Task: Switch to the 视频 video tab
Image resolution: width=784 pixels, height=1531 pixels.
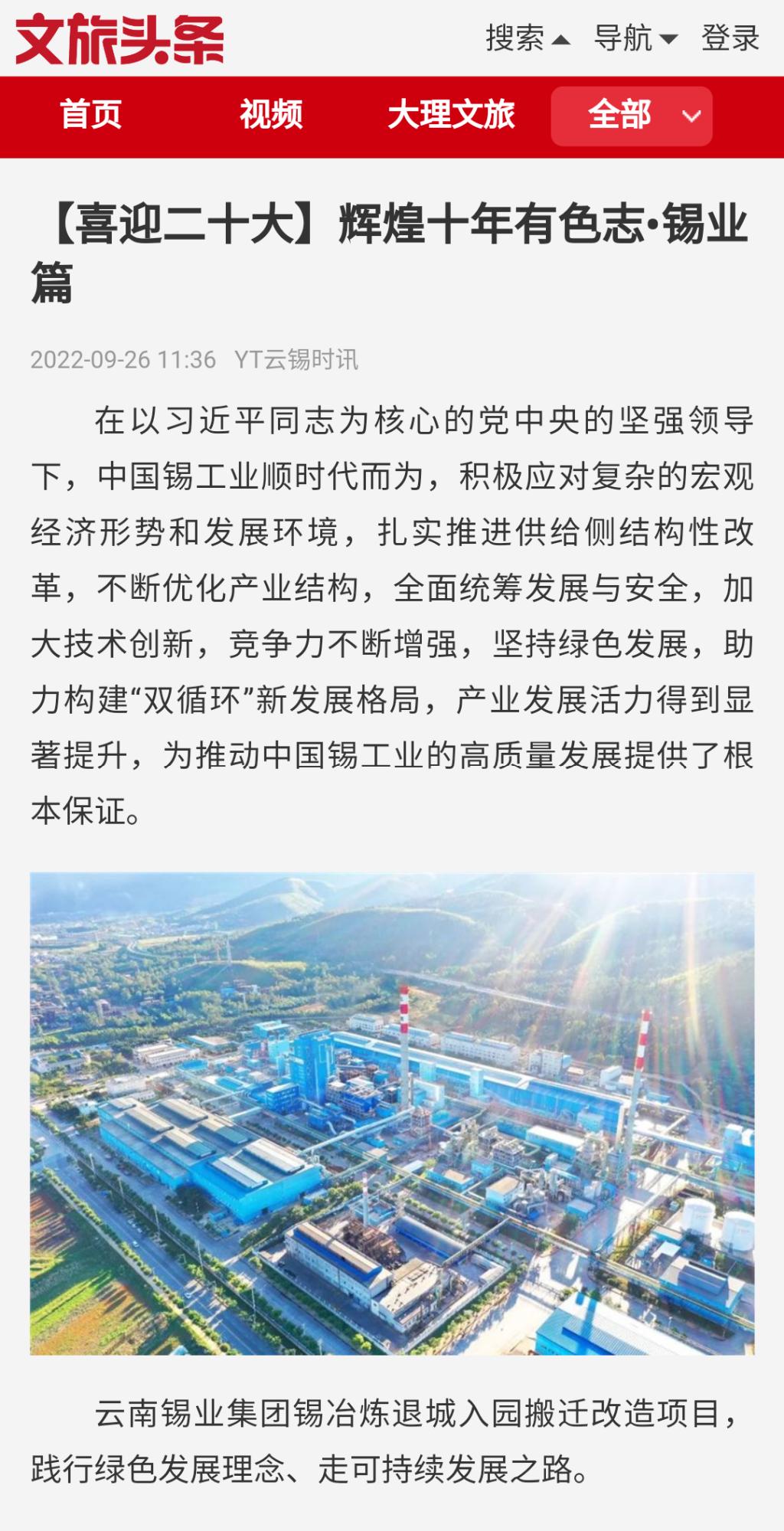Action: pos(271,115)
